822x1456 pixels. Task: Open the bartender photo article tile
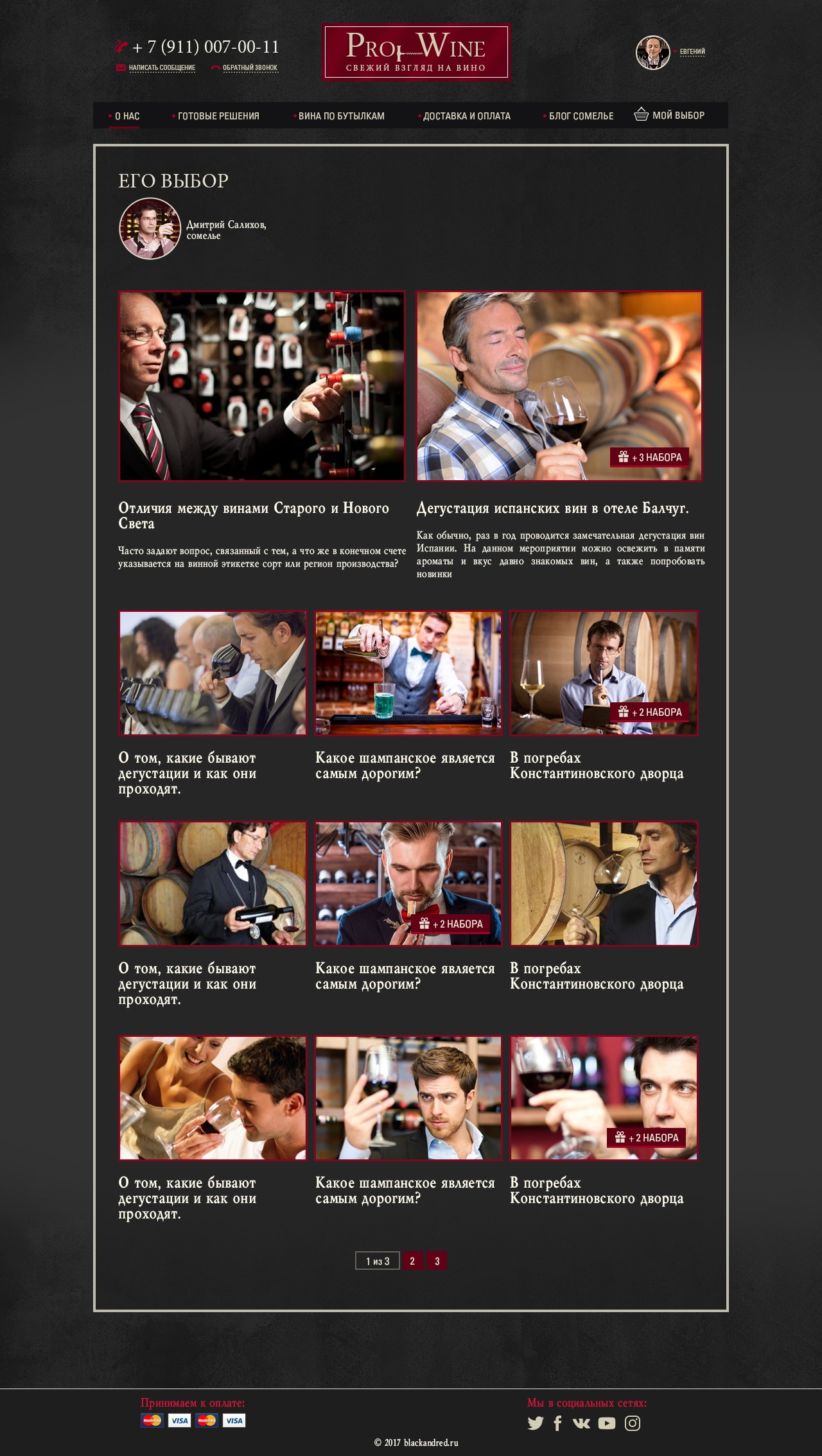click(408, 673)
